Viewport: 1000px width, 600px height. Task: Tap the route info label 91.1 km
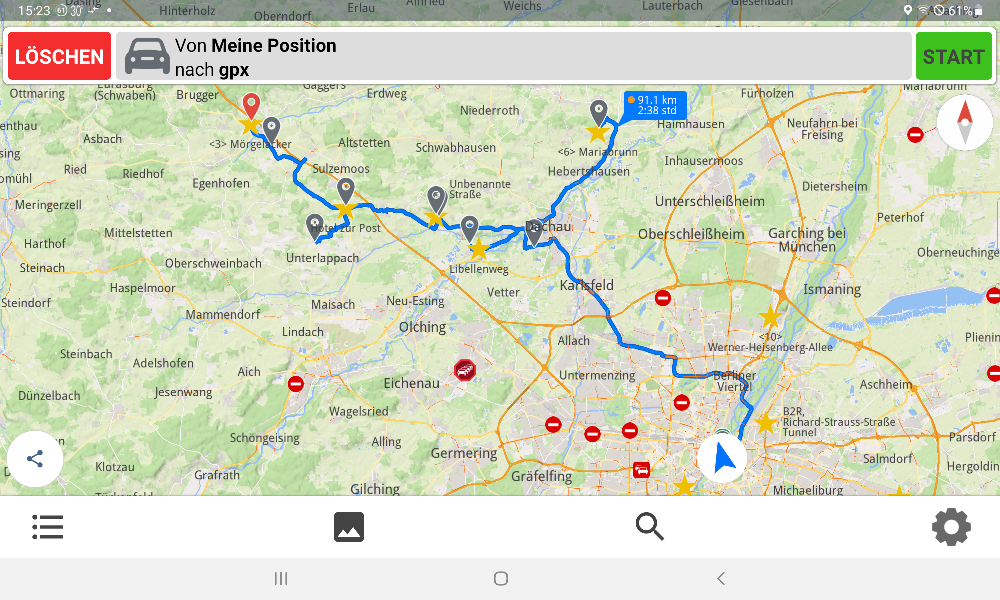click(656, 105)
